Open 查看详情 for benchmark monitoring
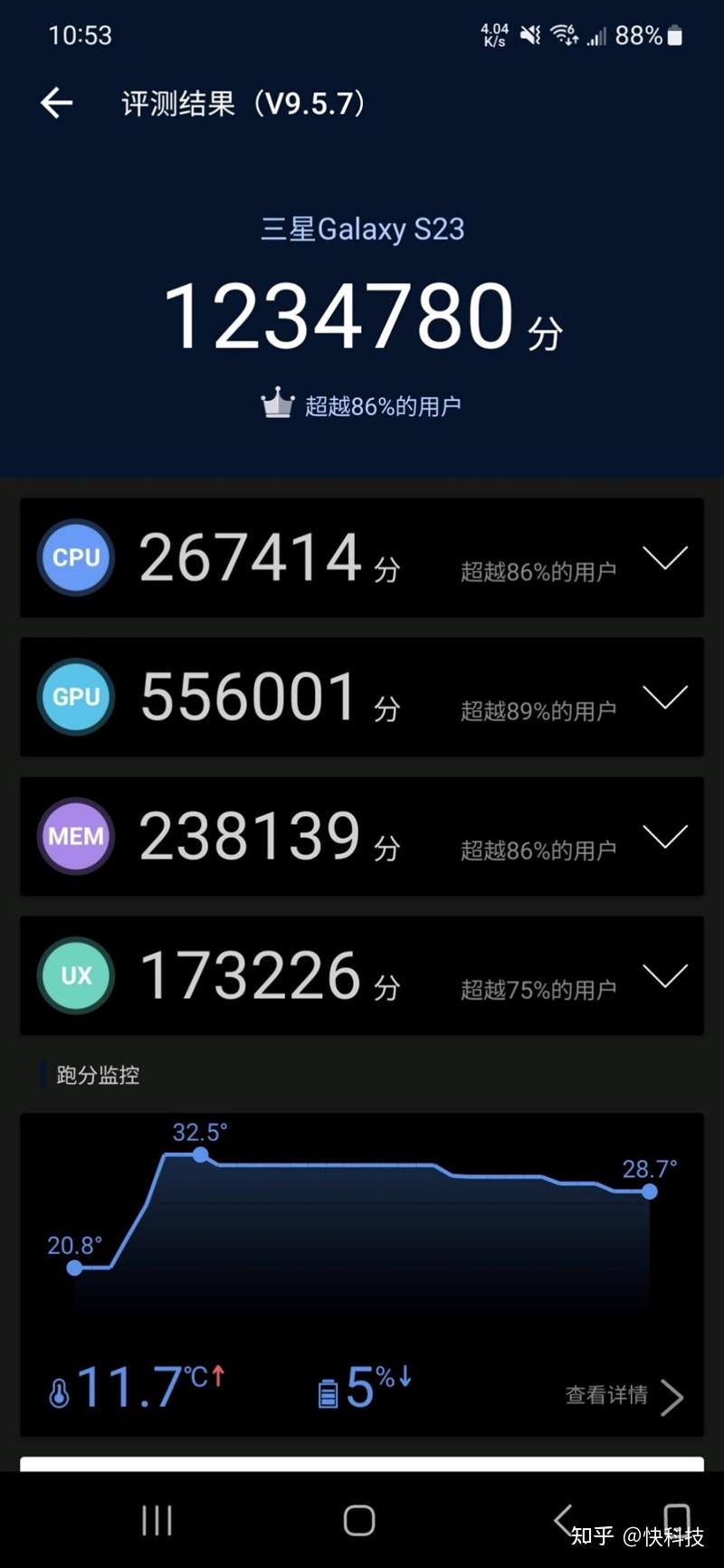The height and width of the screenshot is (1568, 724). (x=624, y=1396)
